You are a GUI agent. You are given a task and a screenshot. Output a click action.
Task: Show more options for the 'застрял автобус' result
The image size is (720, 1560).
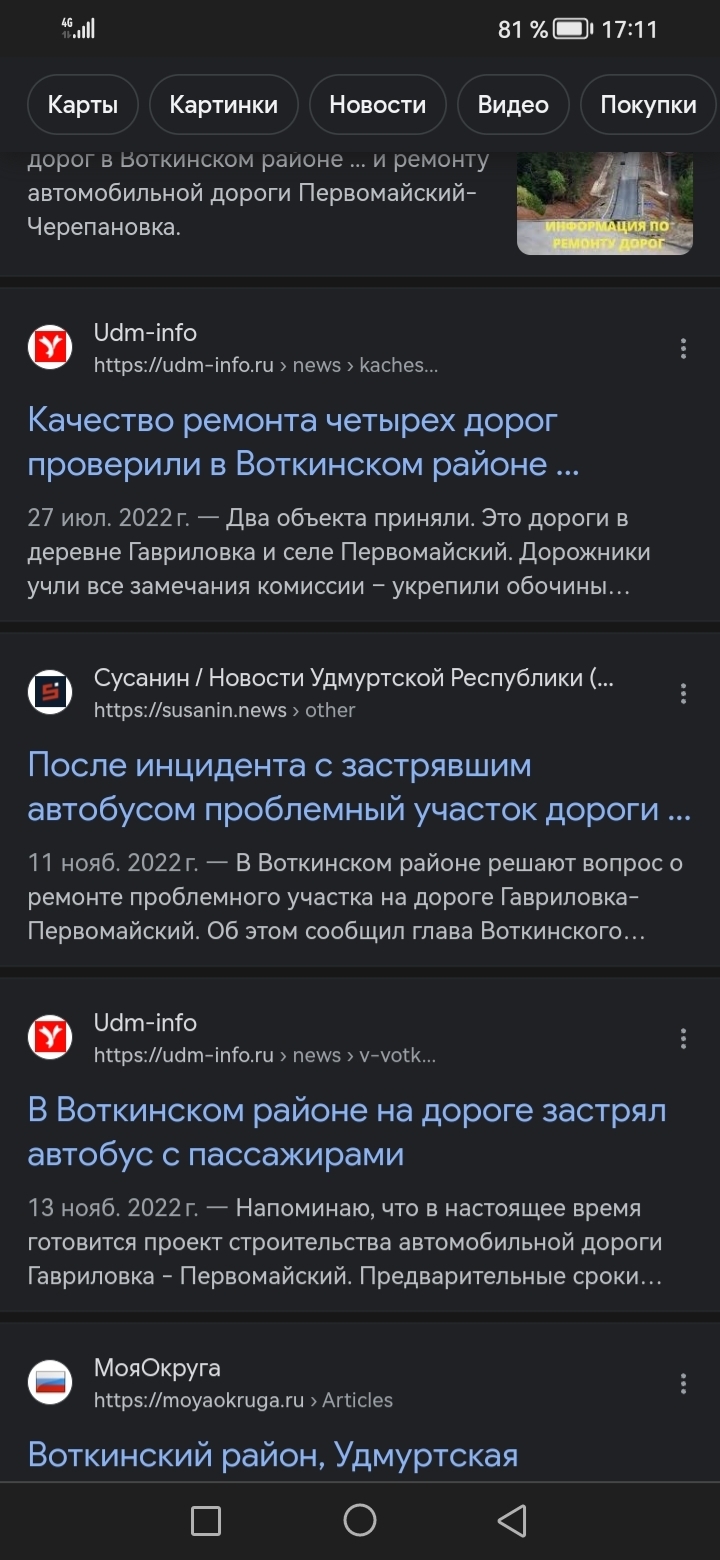683,1039
